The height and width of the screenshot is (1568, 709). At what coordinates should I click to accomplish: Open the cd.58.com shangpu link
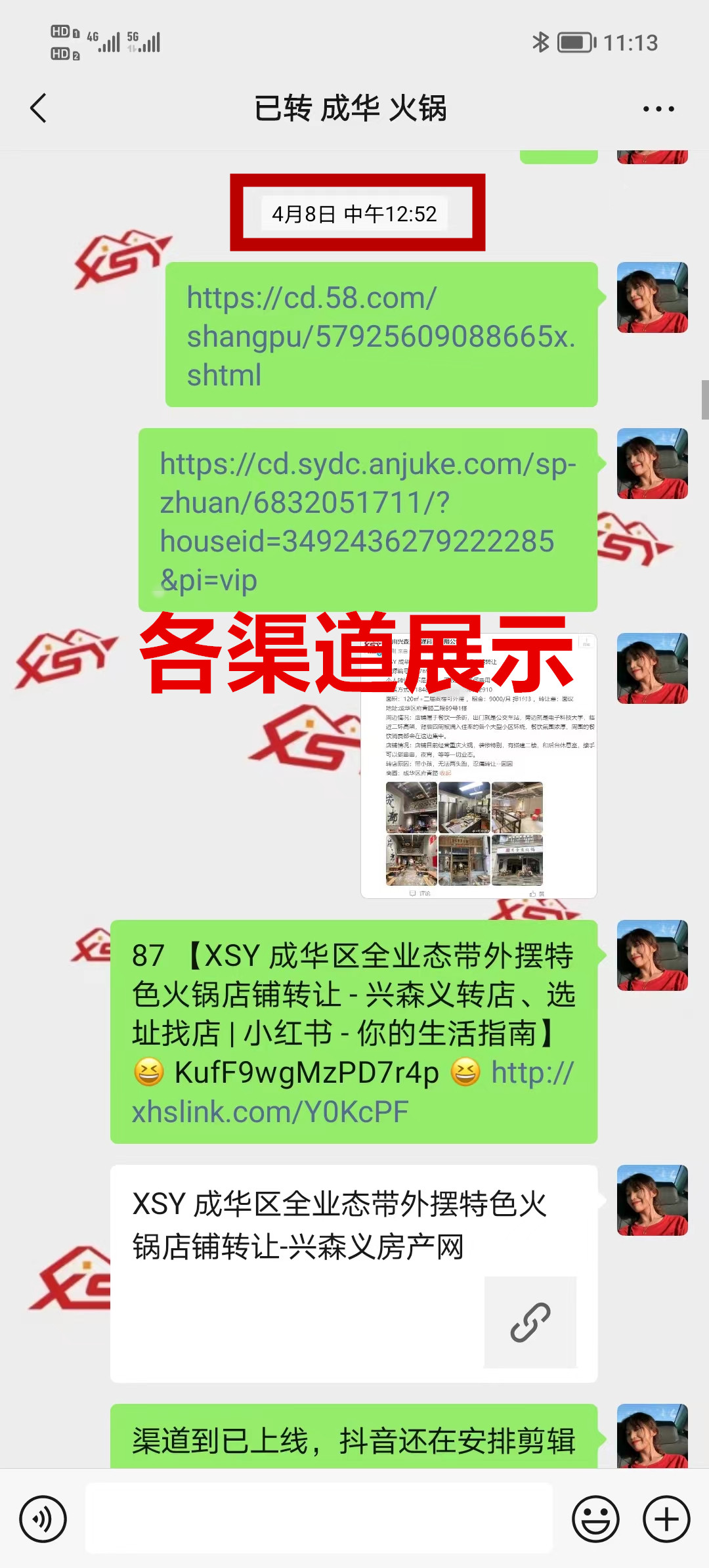(x=380, y=336)
